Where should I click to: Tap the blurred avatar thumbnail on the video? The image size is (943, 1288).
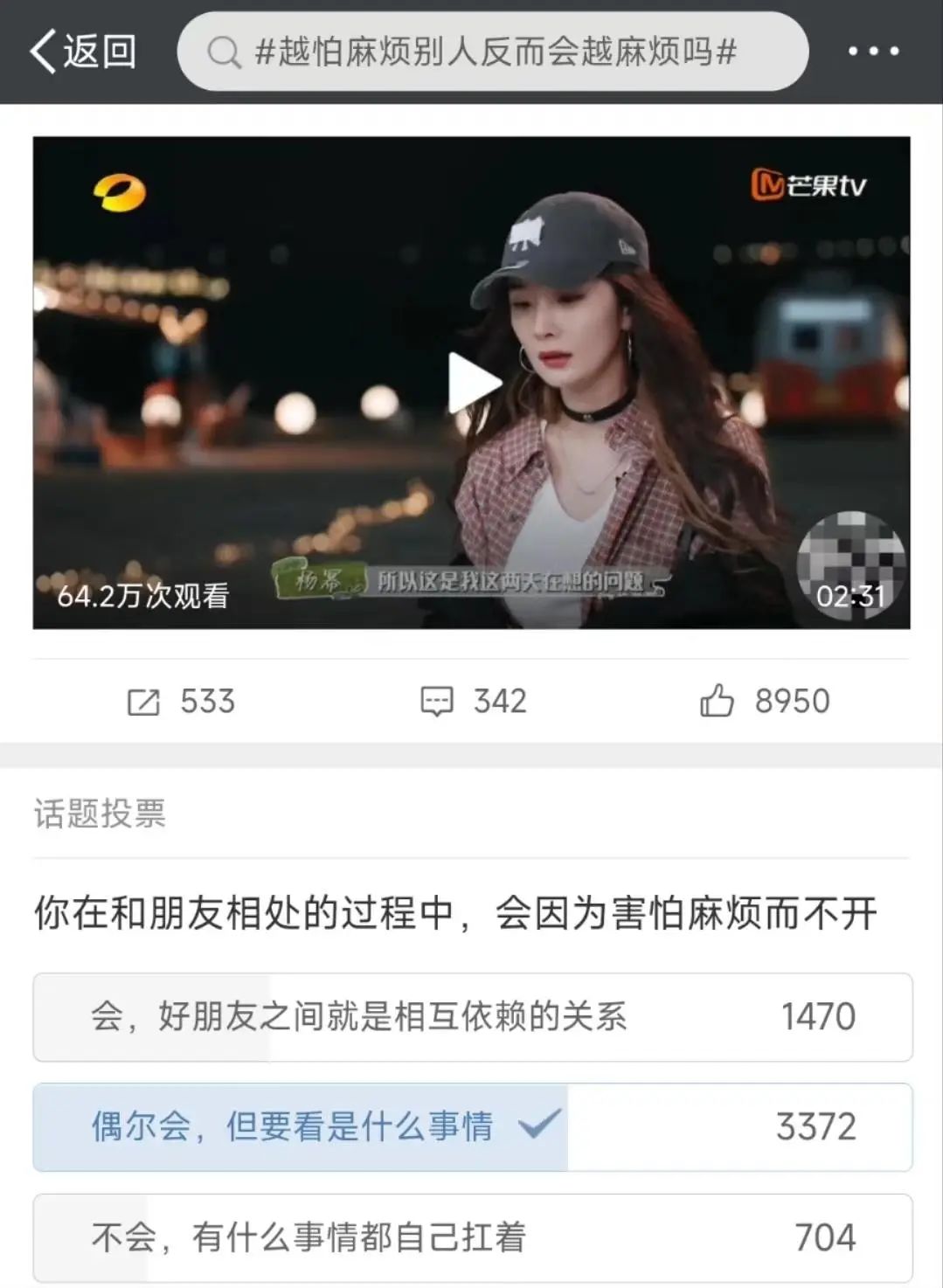coord(851,560)
